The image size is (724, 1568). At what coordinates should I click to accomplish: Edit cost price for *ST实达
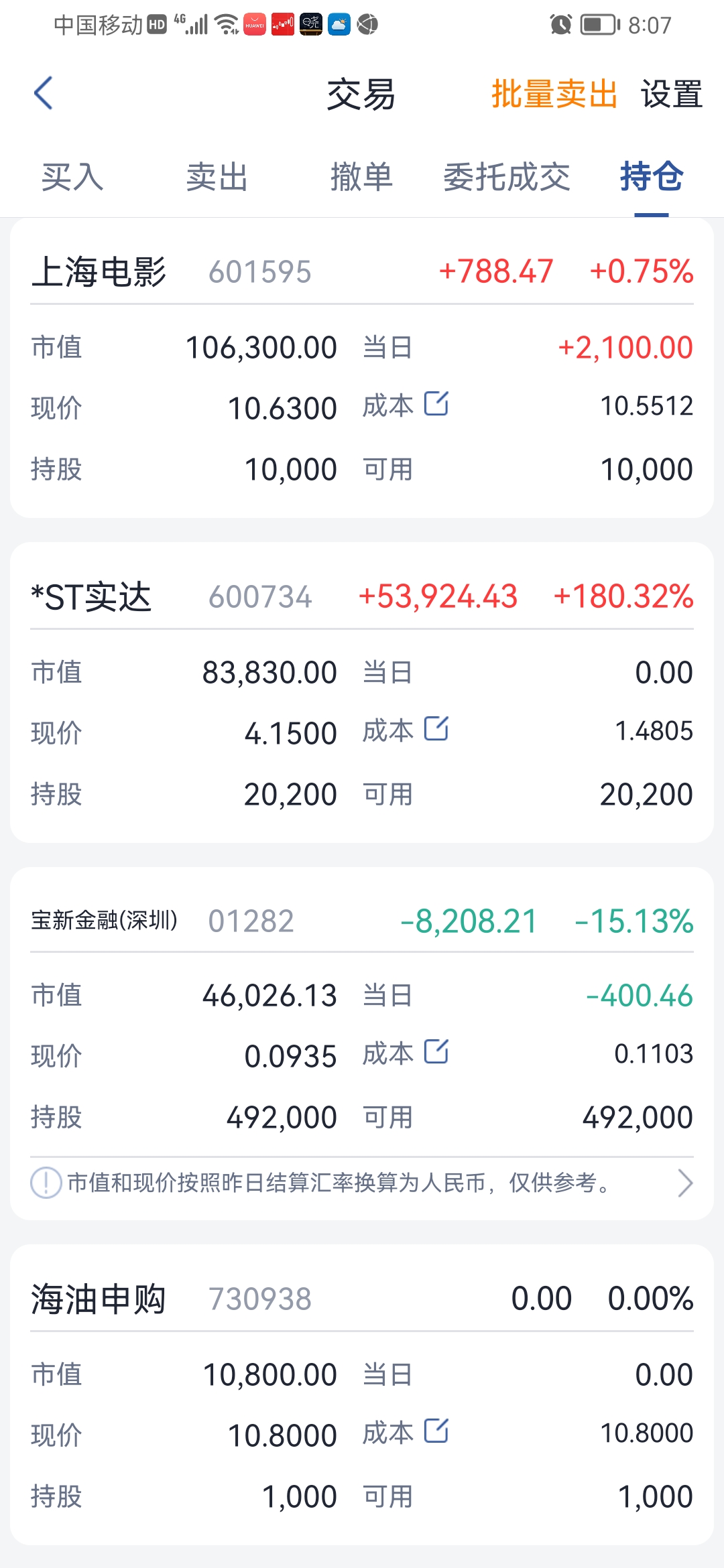[x=436, y=728]
